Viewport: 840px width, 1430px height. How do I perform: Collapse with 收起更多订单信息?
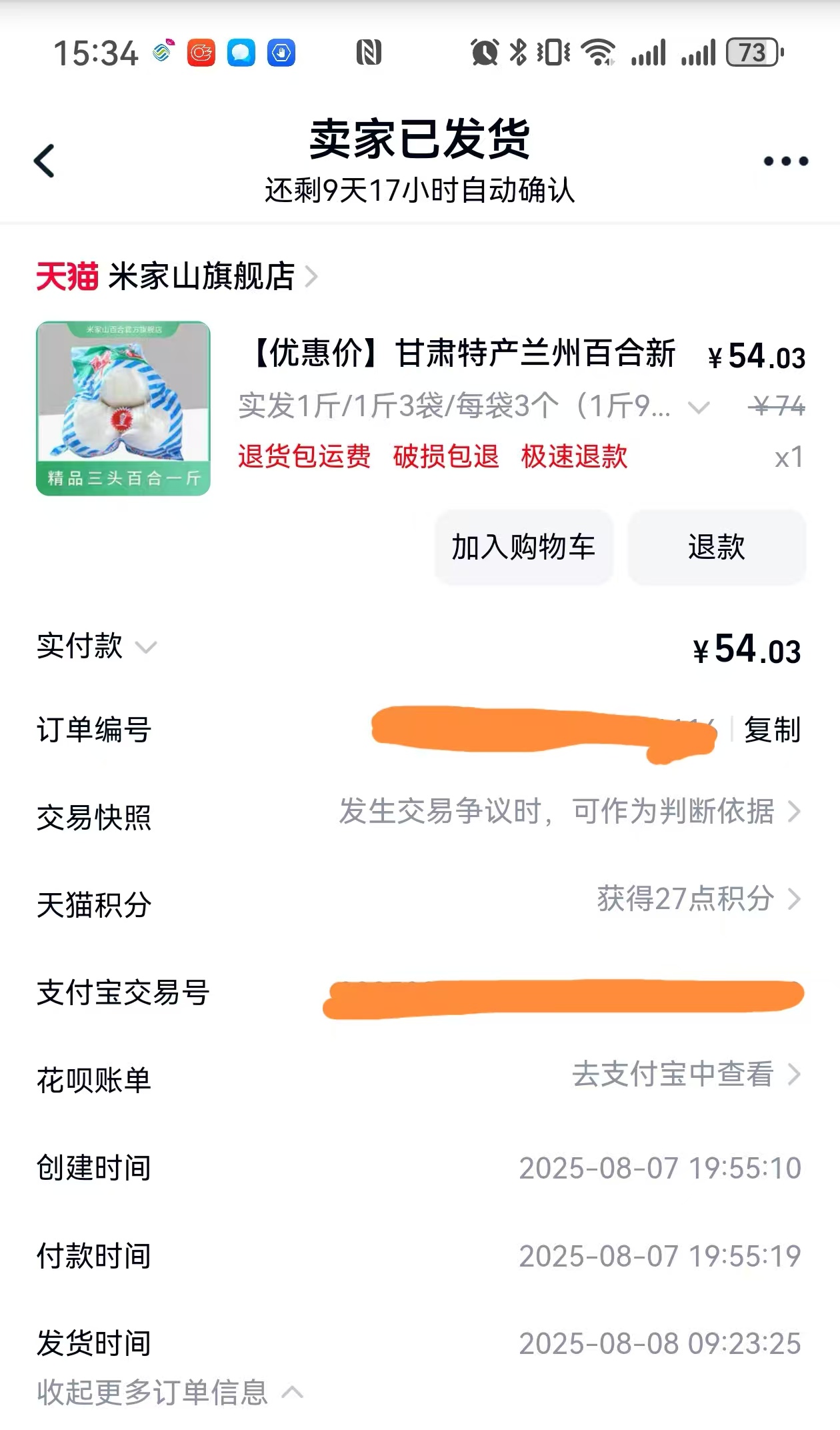[x=170, y=1392]
